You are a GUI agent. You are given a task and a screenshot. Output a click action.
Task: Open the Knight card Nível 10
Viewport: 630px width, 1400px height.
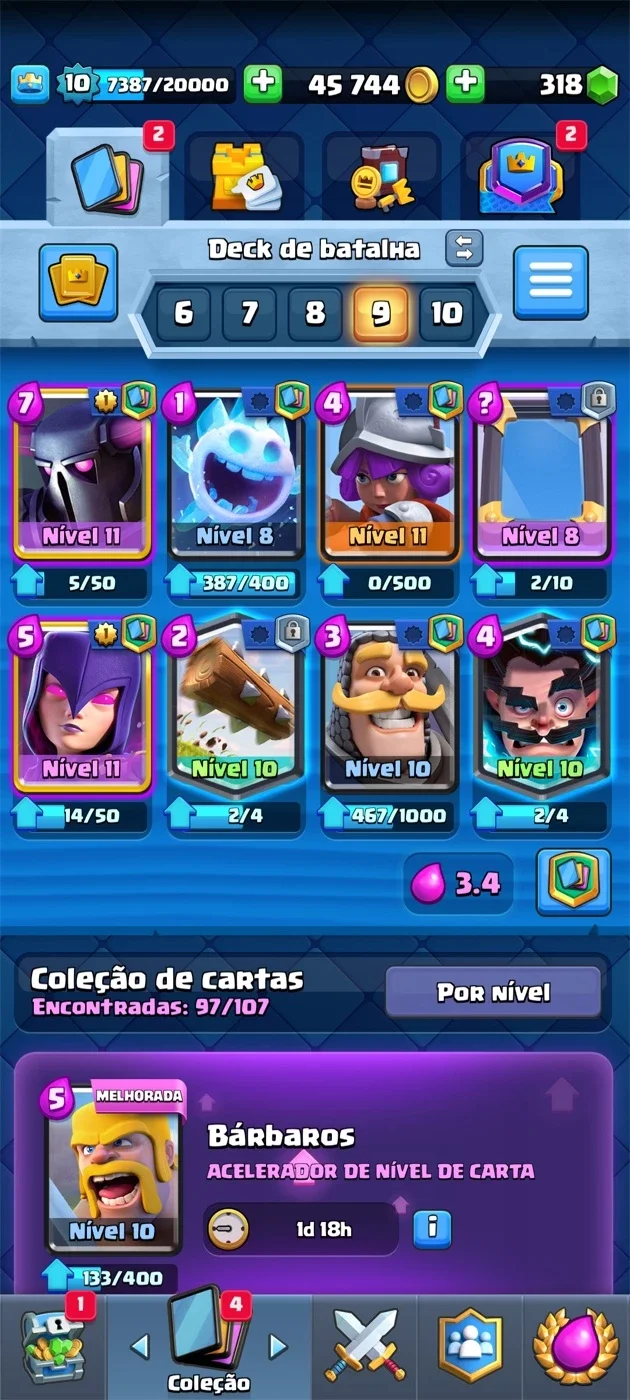389,706
